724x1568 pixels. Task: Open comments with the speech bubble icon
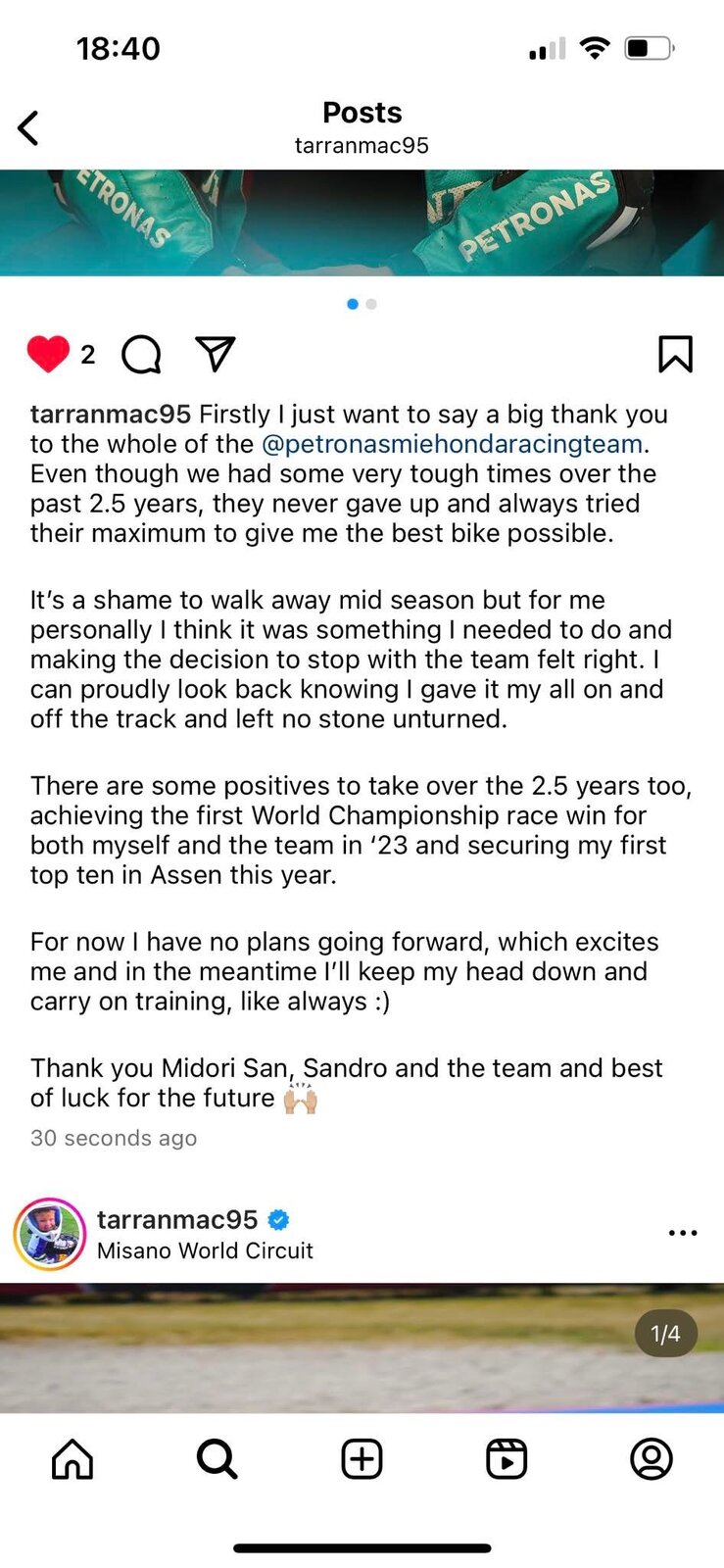141,354
